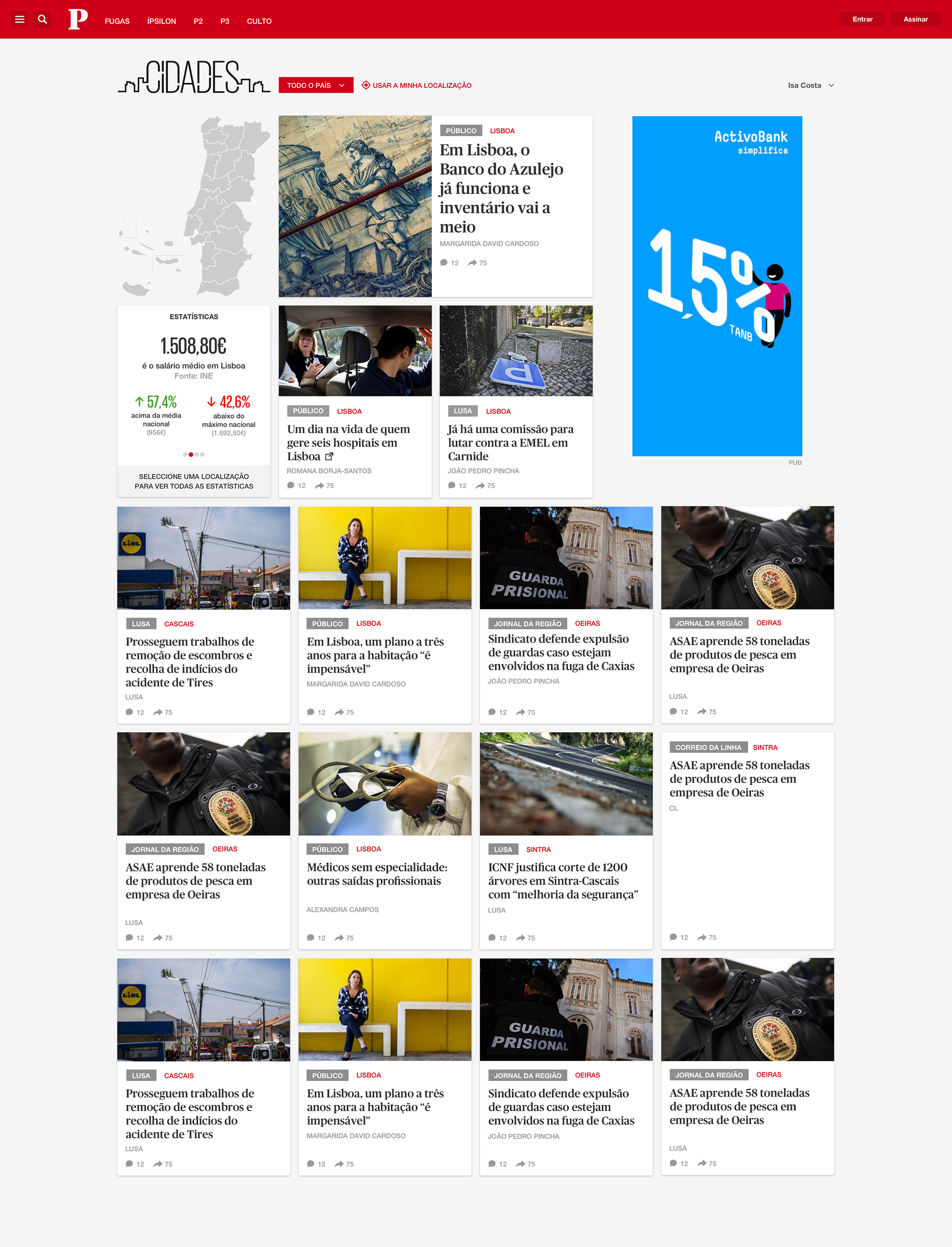Screen dimensions: 952x1247
Task: Select Usar a minha localização
Action: tap(416, 86)
